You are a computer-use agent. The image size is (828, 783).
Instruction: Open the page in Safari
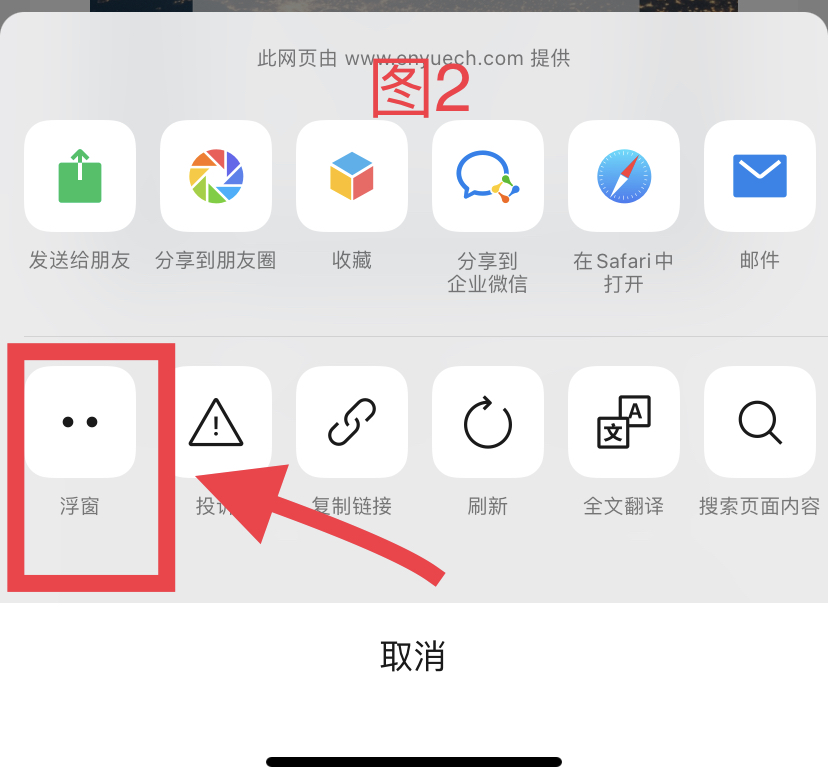tap(624, 177)
